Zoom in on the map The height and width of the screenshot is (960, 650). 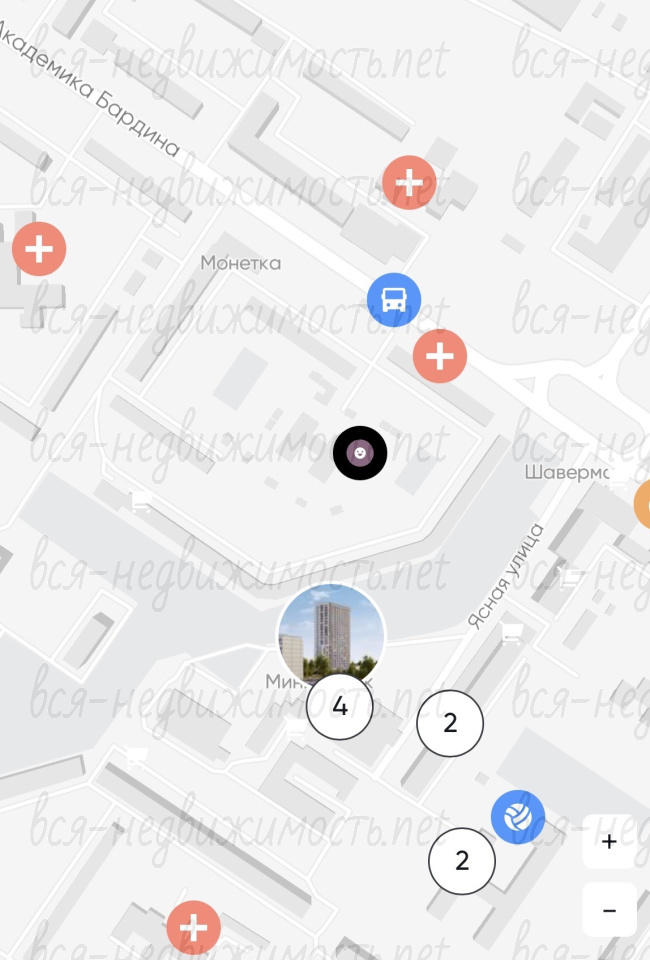coord(609,842)
